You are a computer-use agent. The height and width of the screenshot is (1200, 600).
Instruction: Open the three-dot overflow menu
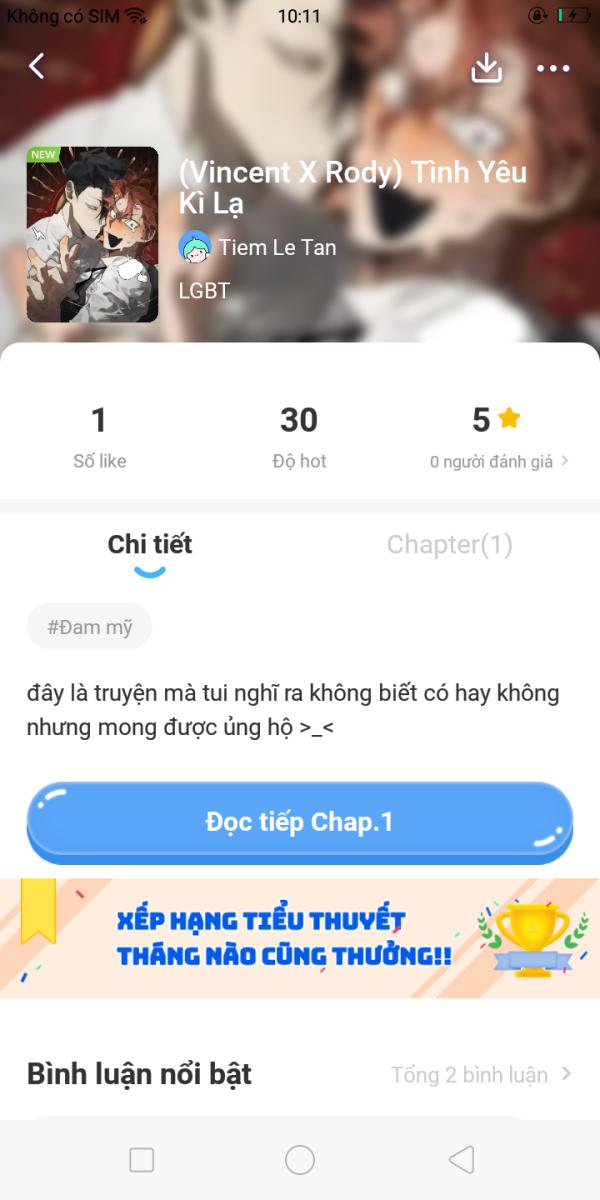pos(552,68)
